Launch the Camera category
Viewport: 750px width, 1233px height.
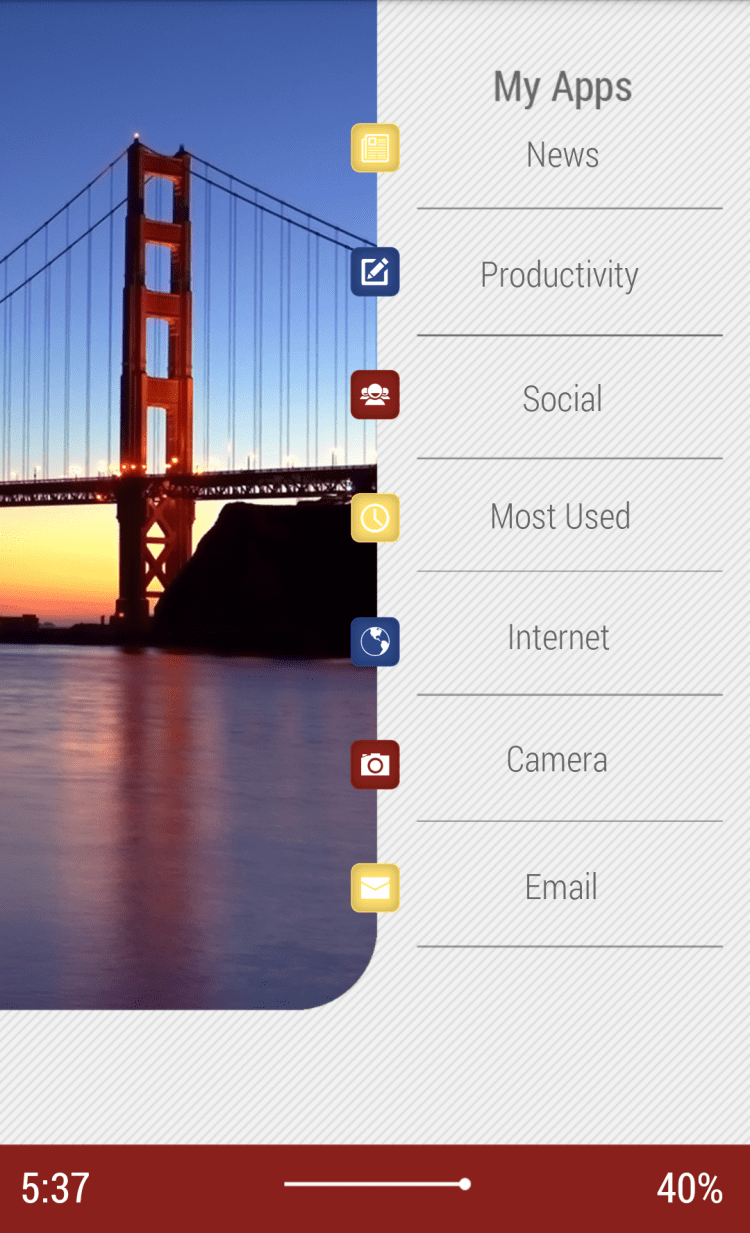pyautogui.click(x=557, y=760)
